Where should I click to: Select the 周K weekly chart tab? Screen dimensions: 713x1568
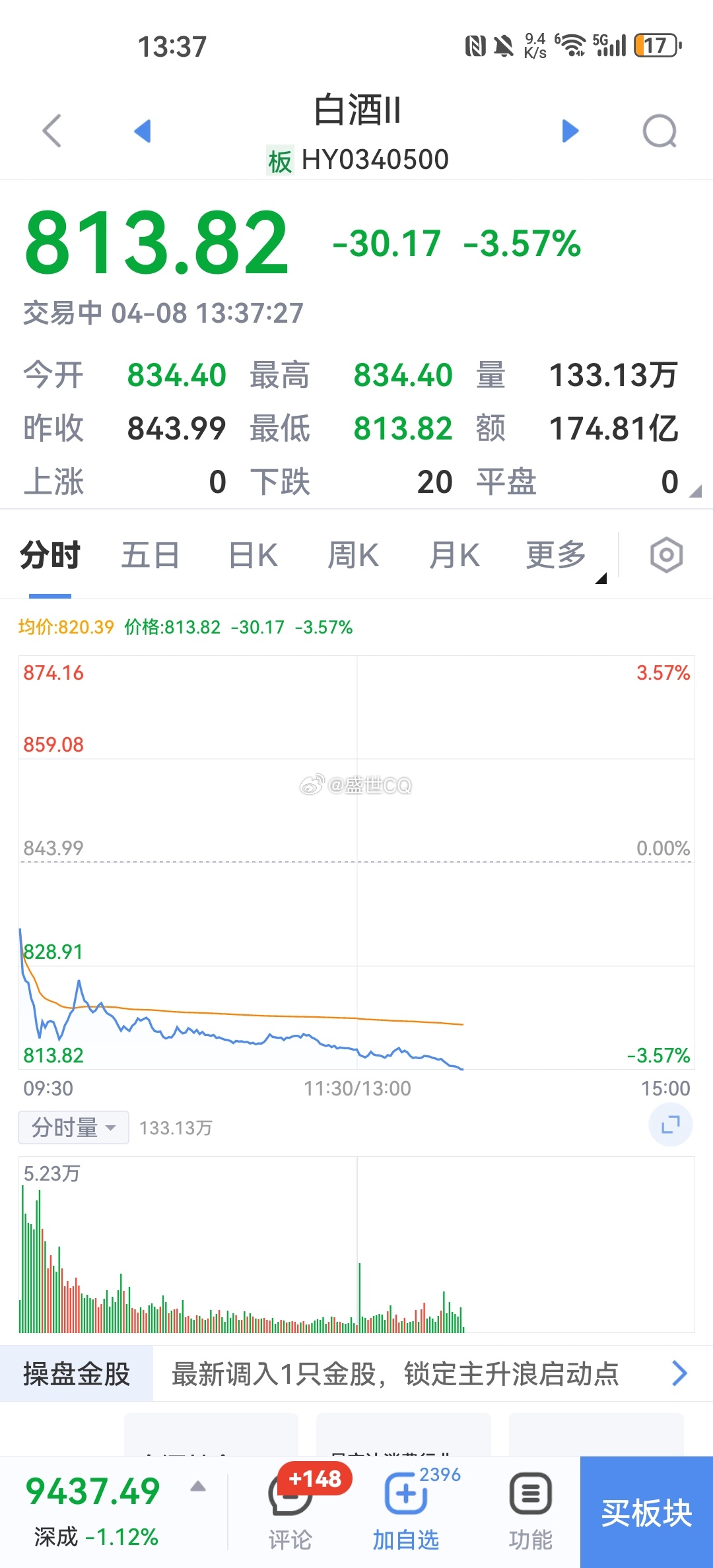pos(354,555)
